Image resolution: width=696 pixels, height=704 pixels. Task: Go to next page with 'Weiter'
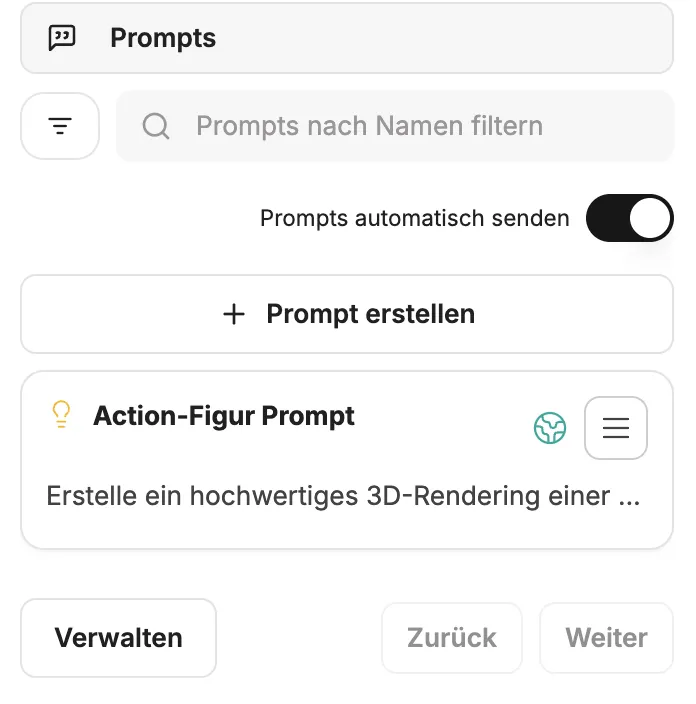pyautogui.click(x=606, y=638)
